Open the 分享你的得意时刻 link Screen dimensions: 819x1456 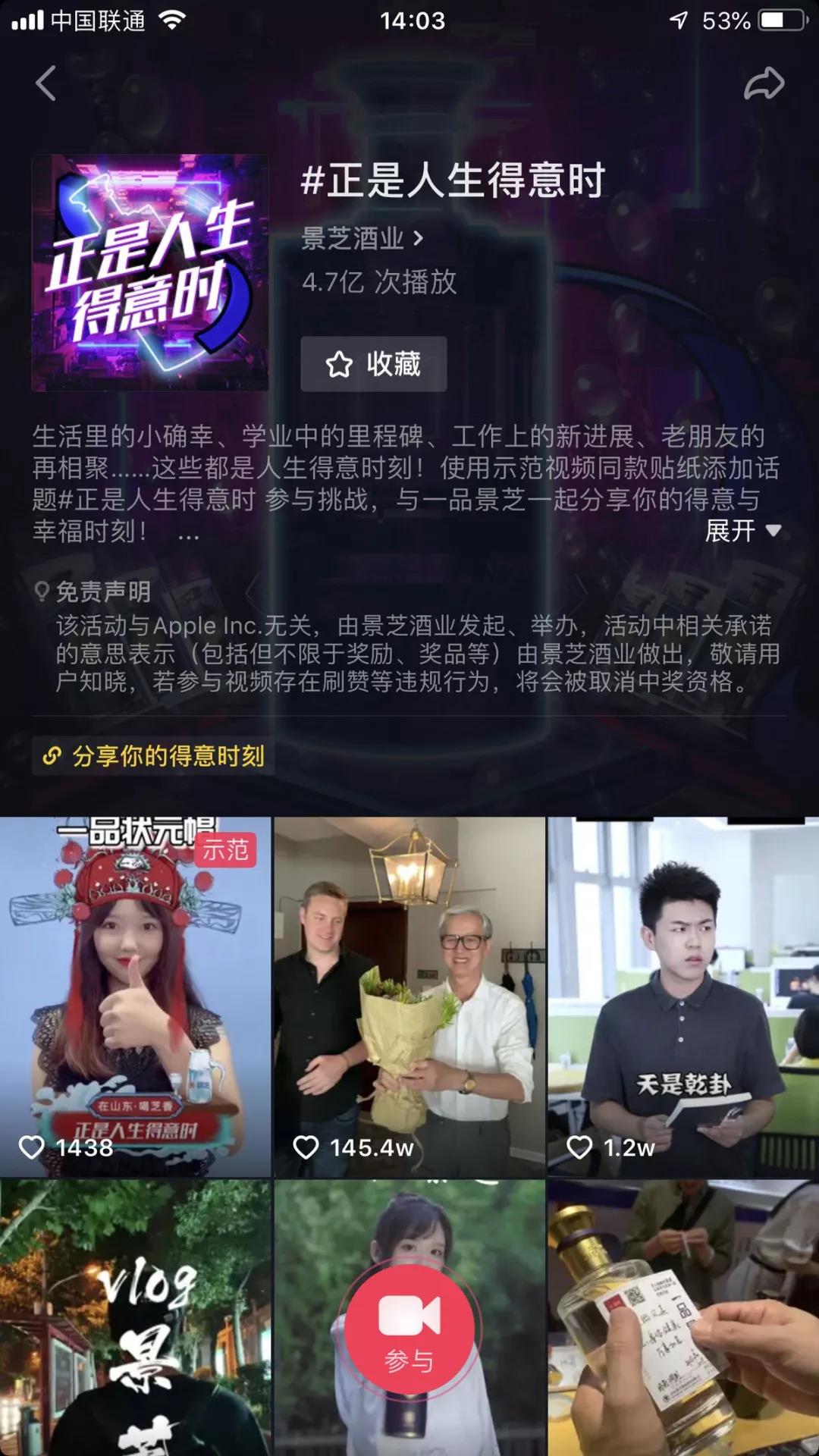(x=154, y=756)
